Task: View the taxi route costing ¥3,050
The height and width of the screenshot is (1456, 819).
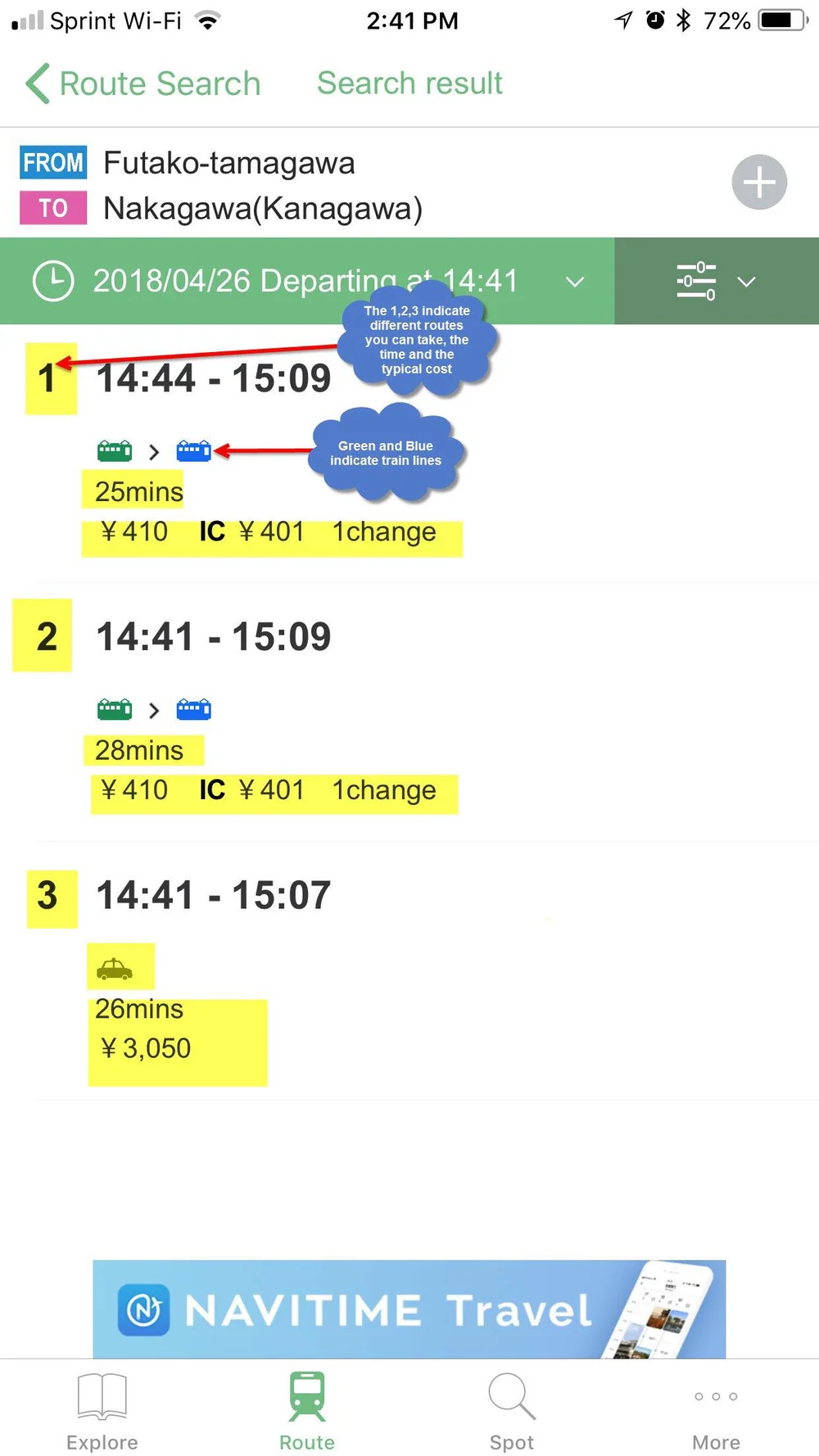Action: pos(213,895)
